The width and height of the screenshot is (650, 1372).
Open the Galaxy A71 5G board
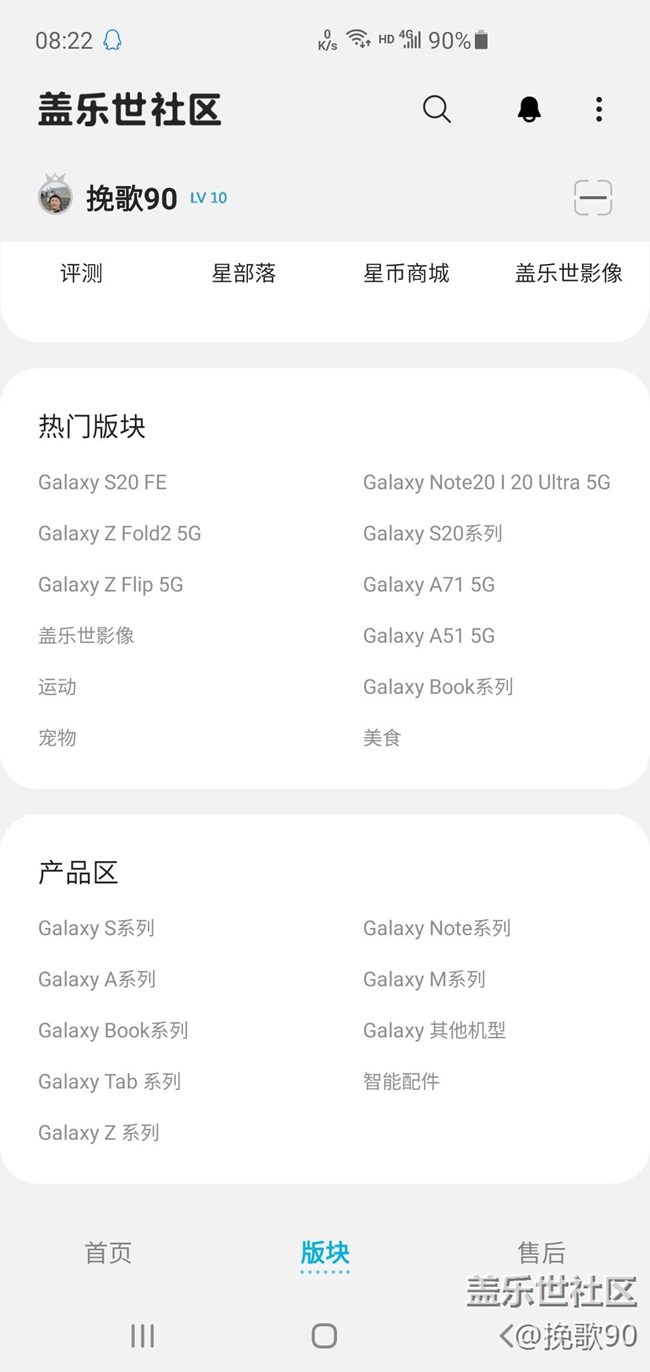(x=428, y=584)
